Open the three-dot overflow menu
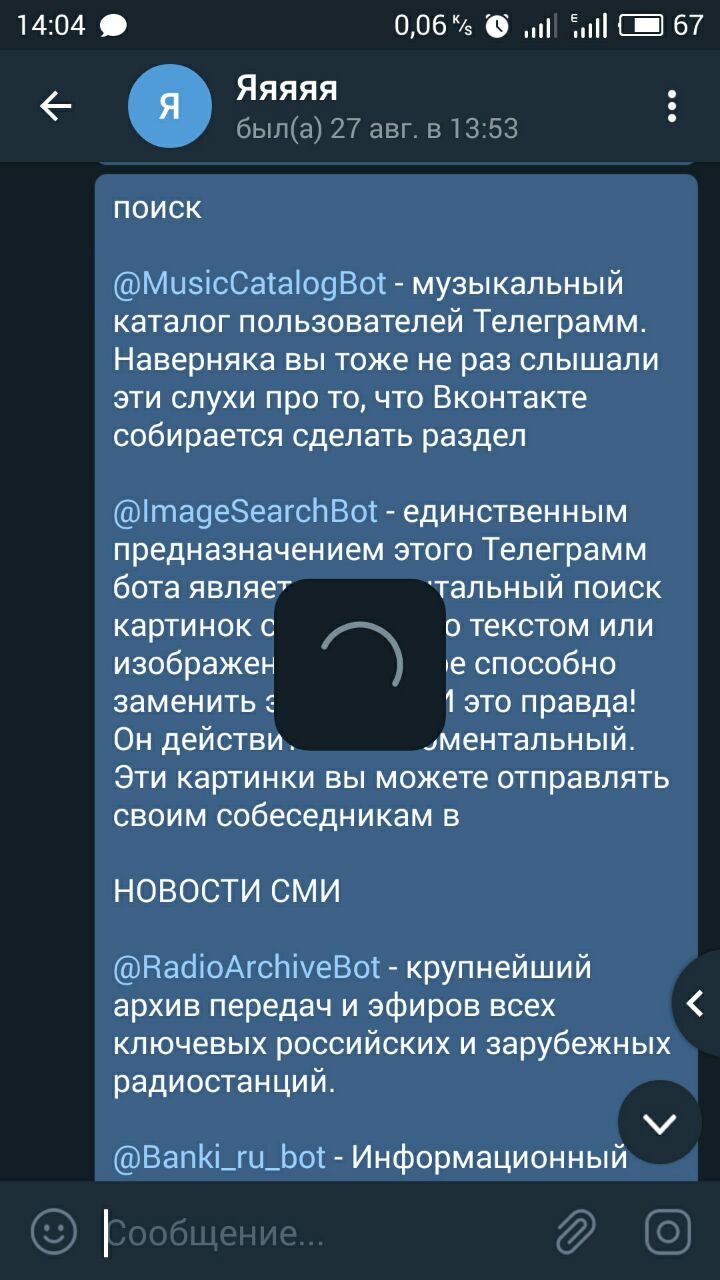The image size is (720, 1280). click(672, 106)
